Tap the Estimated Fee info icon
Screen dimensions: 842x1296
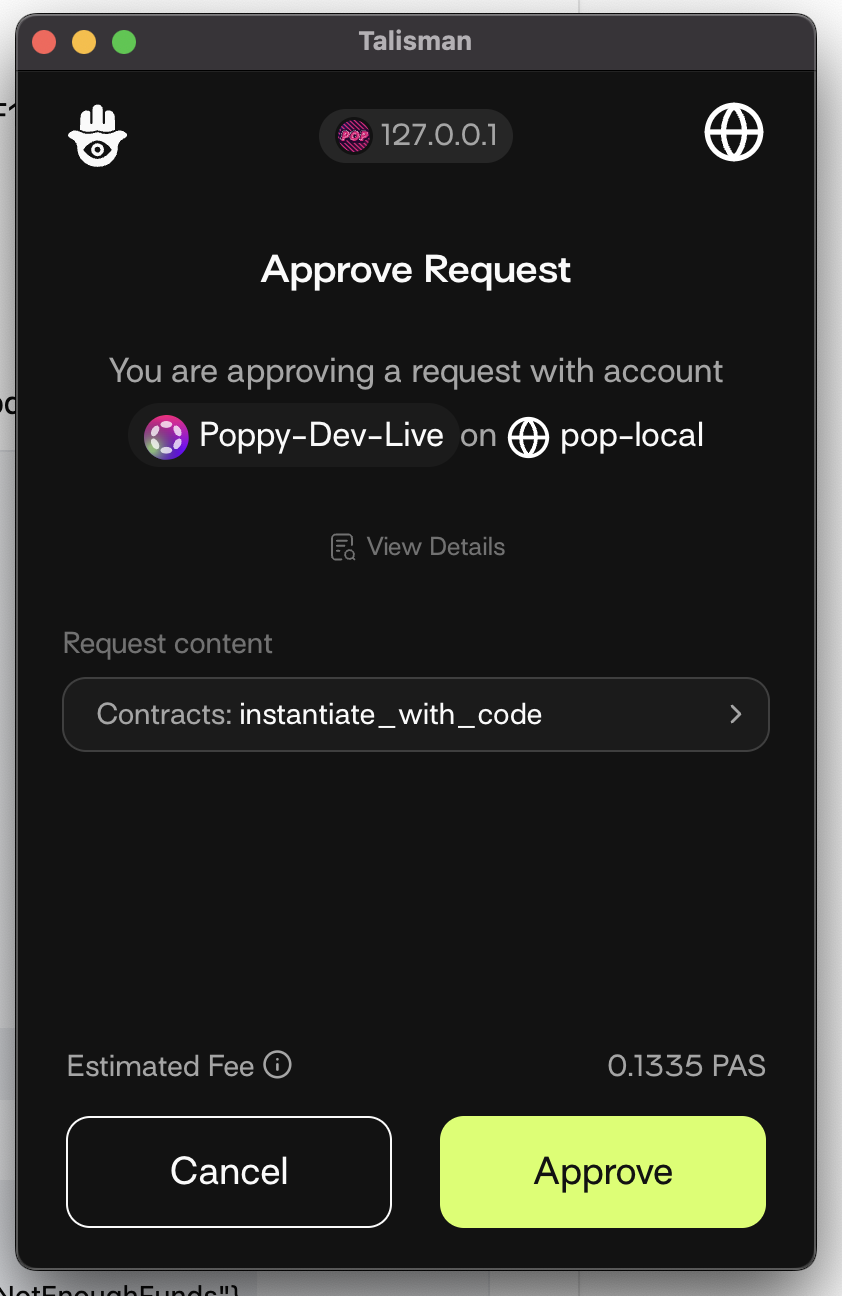coord(277,1065)
